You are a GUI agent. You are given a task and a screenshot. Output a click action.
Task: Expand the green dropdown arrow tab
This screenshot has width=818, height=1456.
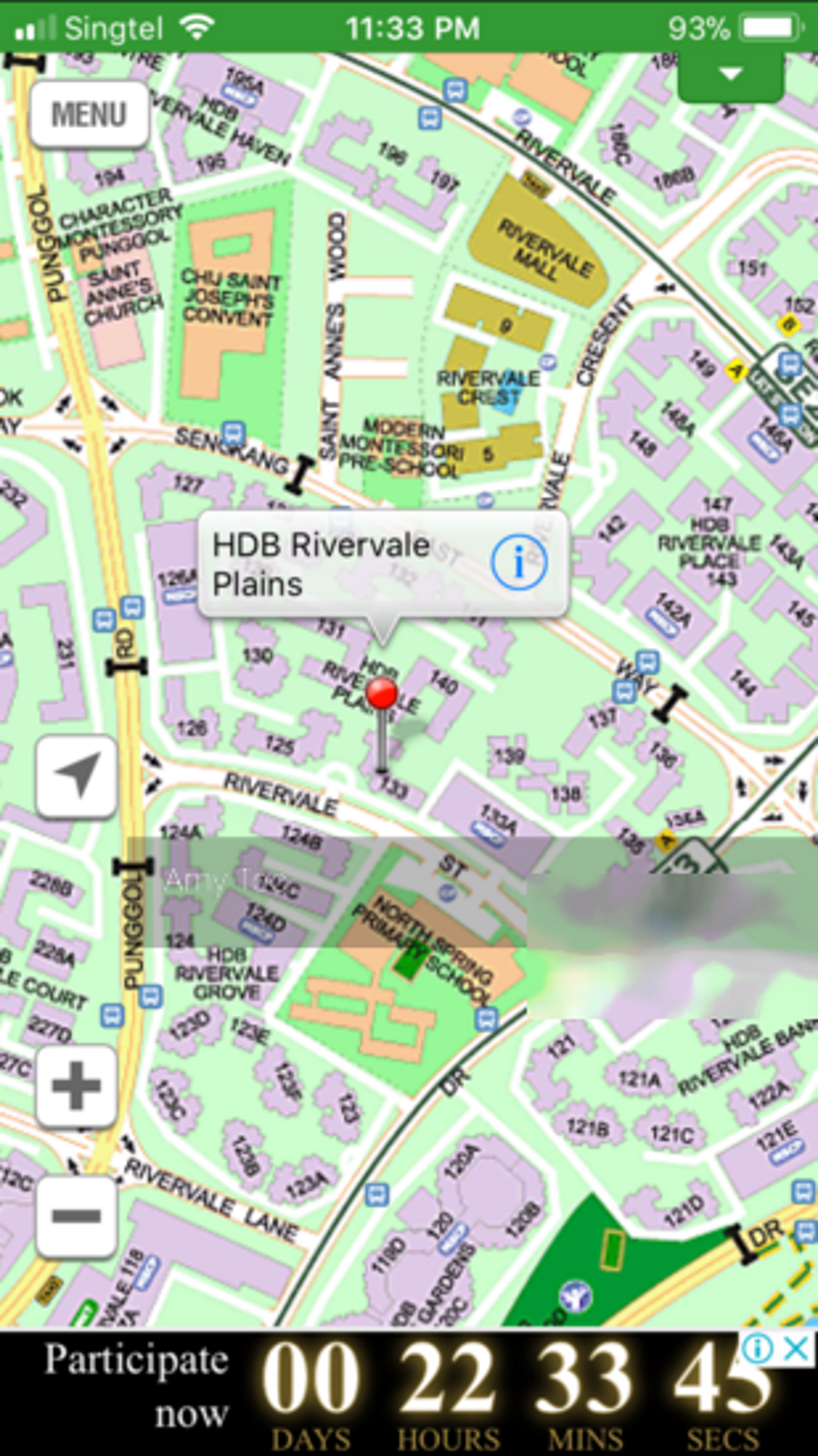tap(731, 75)
